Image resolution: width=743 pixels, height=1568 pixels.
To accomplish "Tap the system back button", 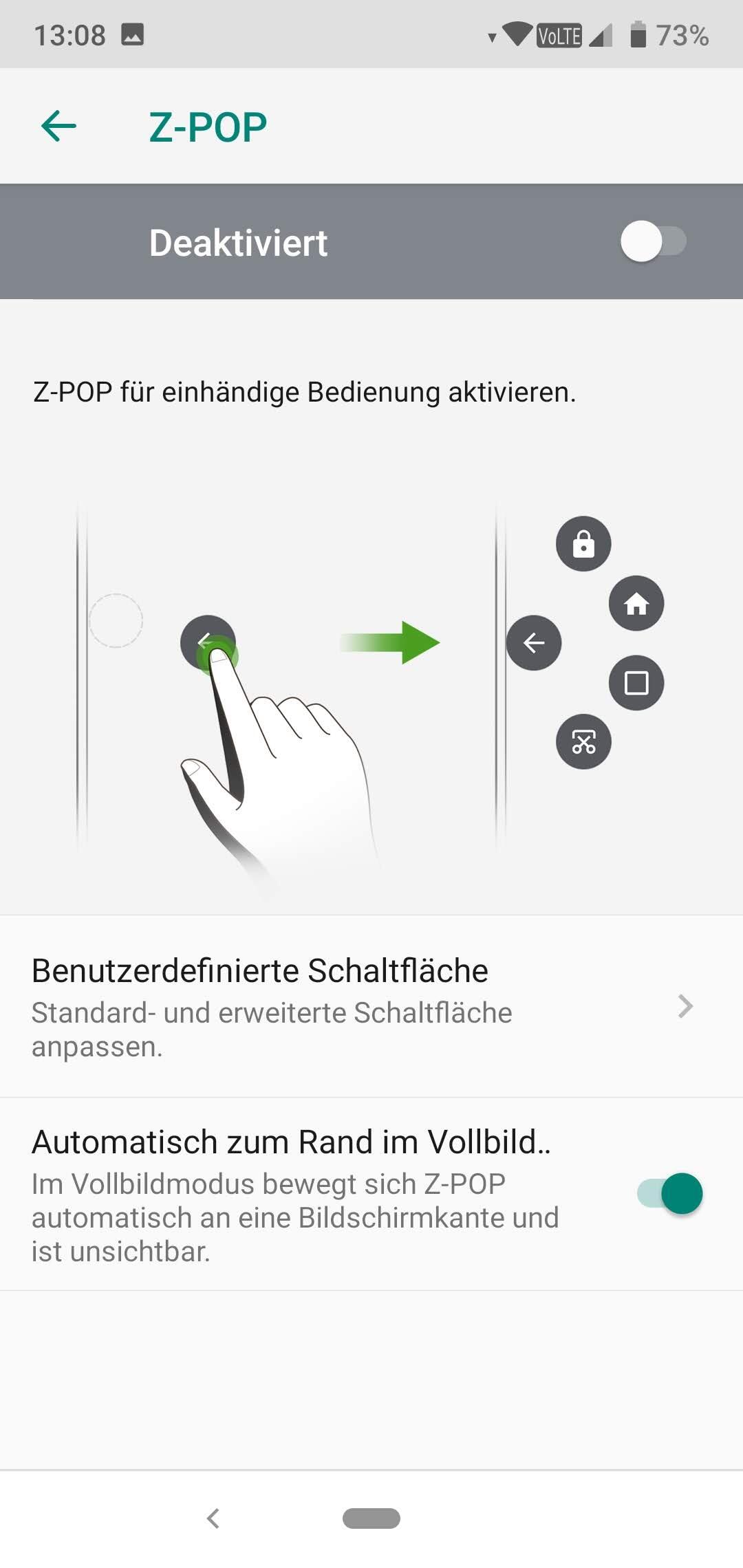I will pyautogui.click(x=213, y=1518).
